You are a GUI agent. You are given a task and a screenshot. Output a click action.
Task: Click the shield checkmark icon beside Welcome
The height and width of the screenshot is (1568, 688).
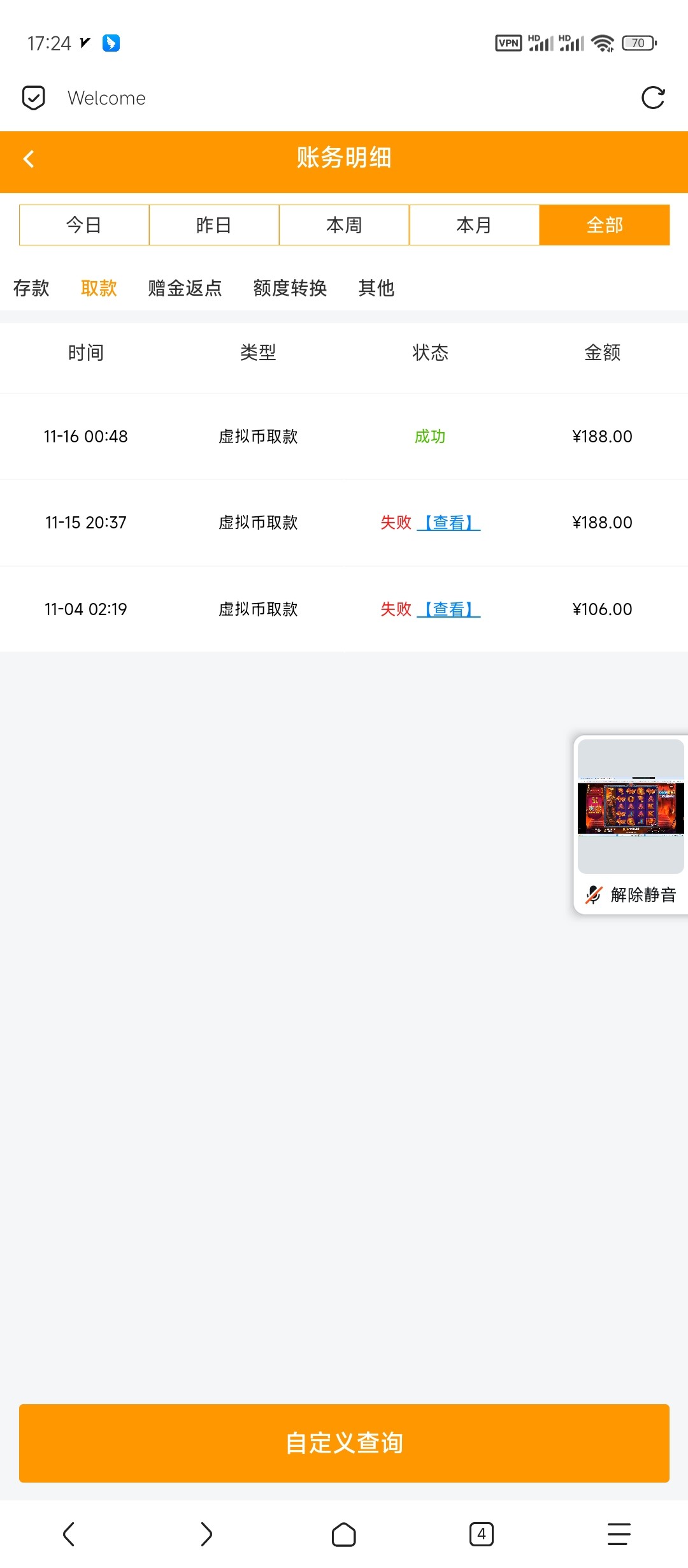33,97
